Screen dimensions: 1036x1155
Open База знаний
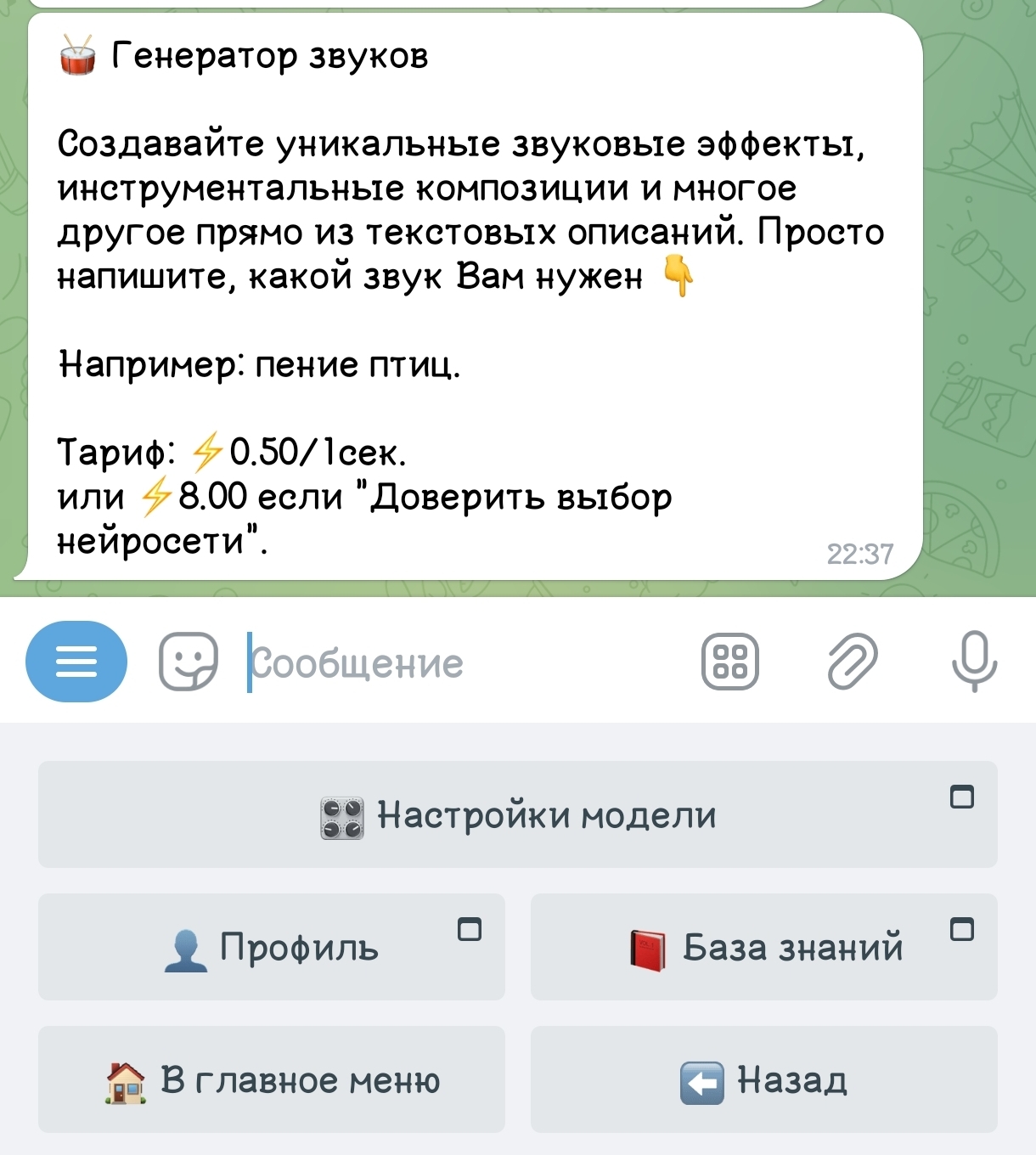pos(763,947)
